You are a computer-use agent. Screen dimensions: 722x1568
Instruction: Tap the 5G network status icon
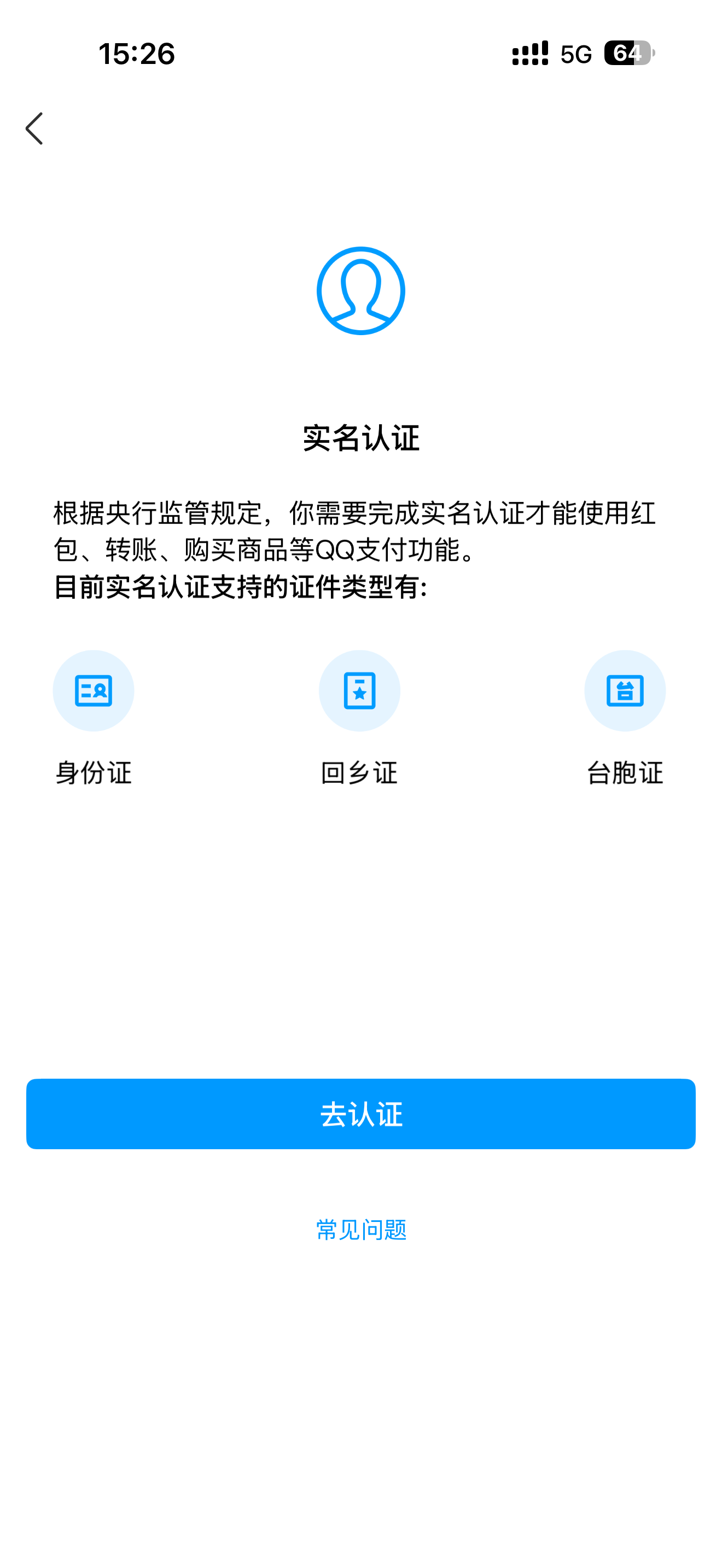coord(575,54)
